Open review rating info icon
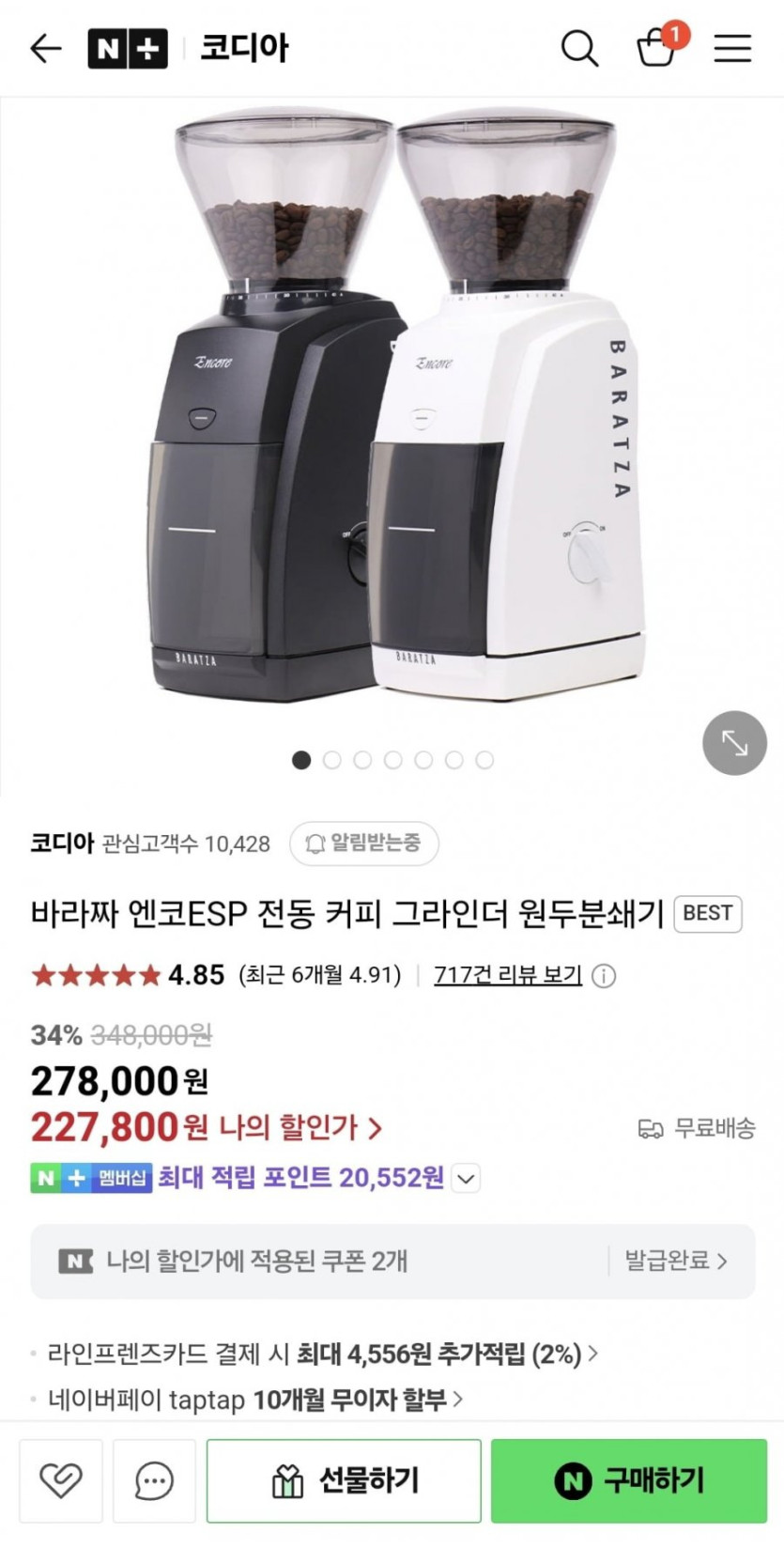This screenshot has height=1548, width=784. pos(605,976)
